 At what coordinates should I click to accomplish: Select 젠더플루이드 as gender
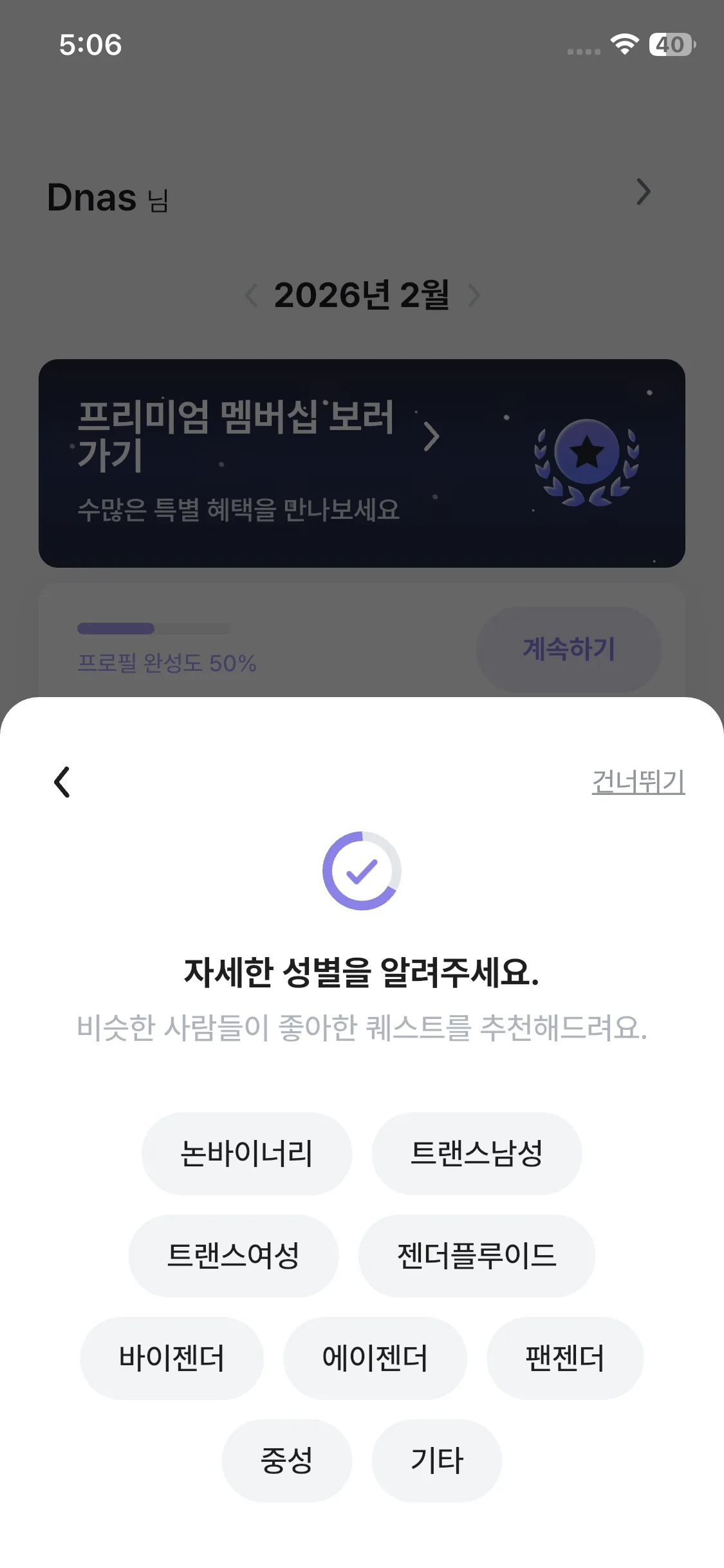pos(476,1256)
